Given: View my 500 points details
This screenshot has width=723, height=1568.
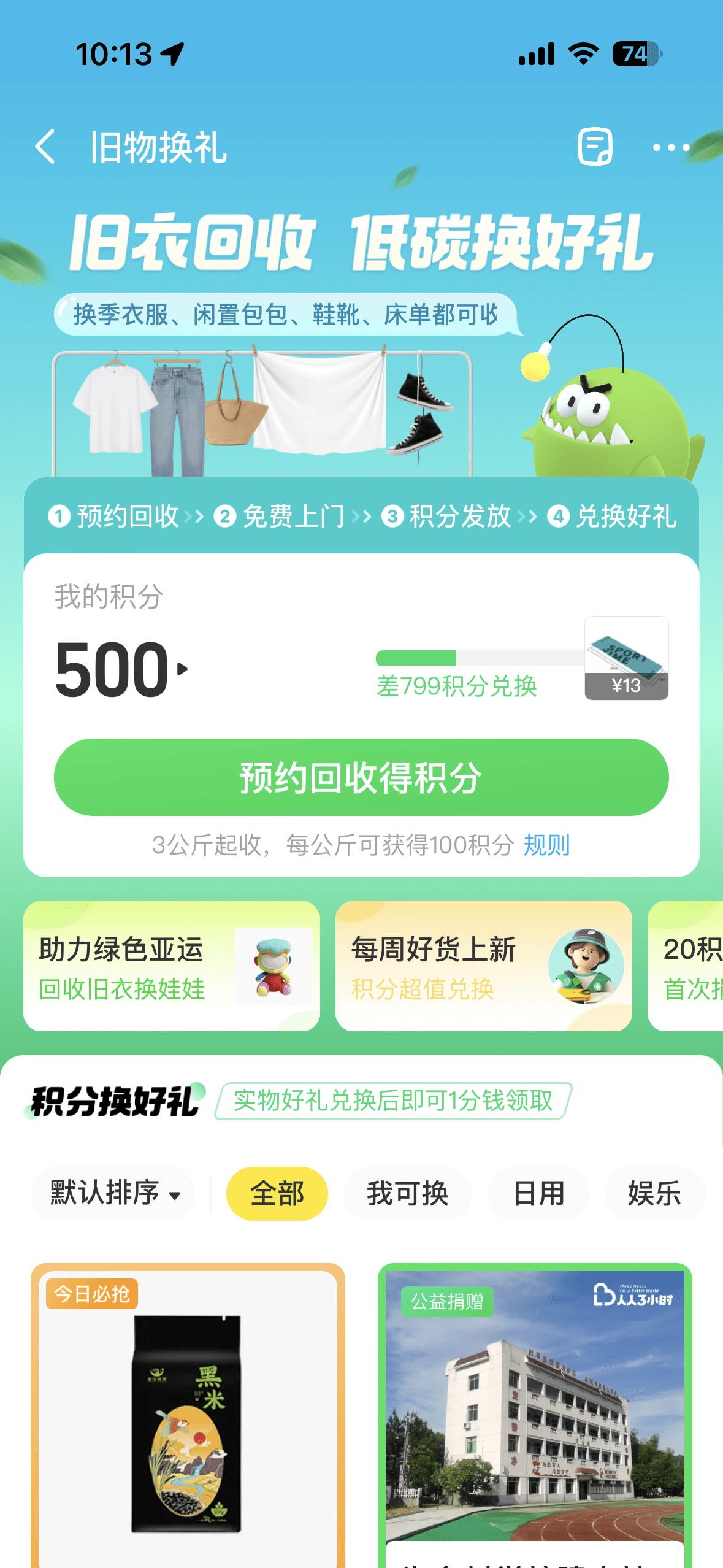Looking at the screenshot, I should (x=121, y=669).
